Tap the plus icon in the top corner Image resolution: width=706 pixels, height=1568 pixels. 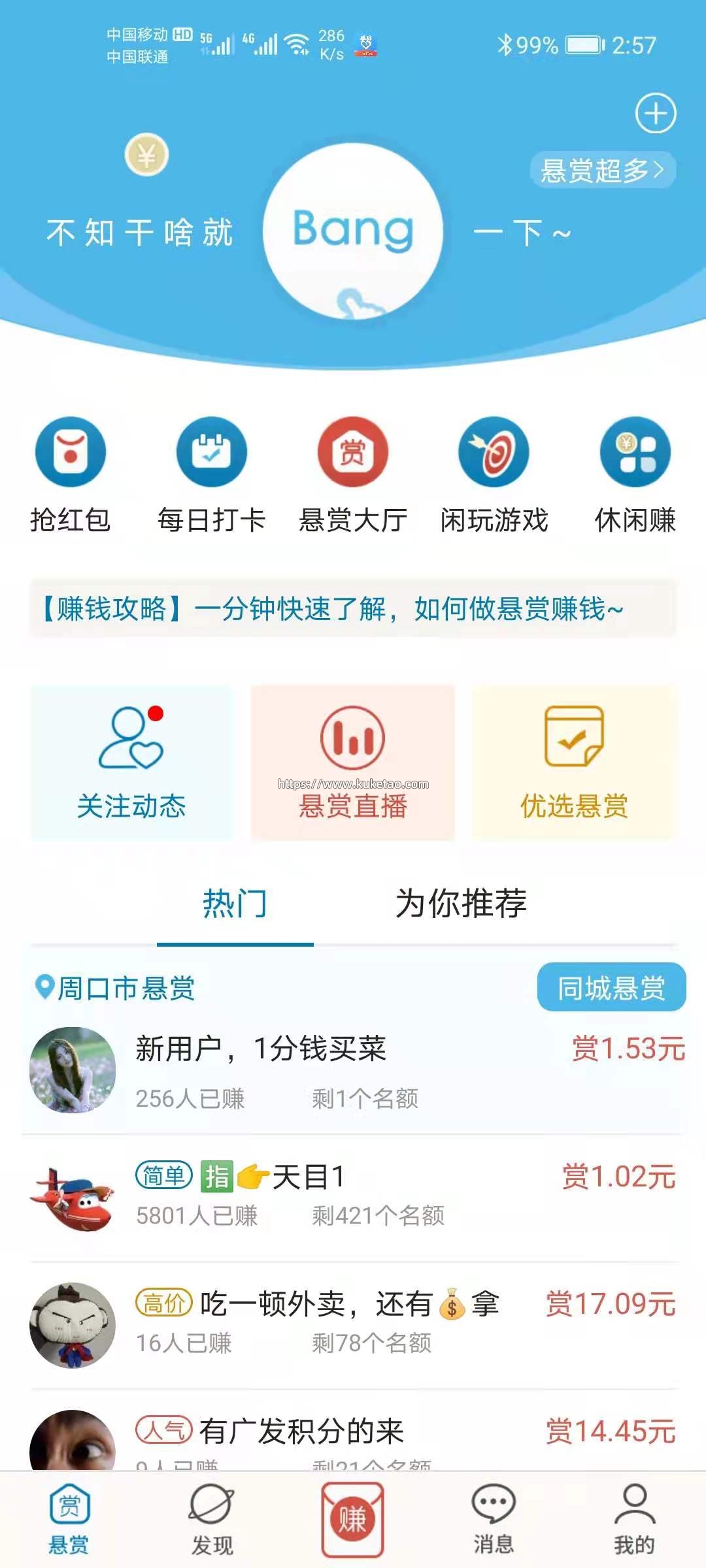pos(656,113)
